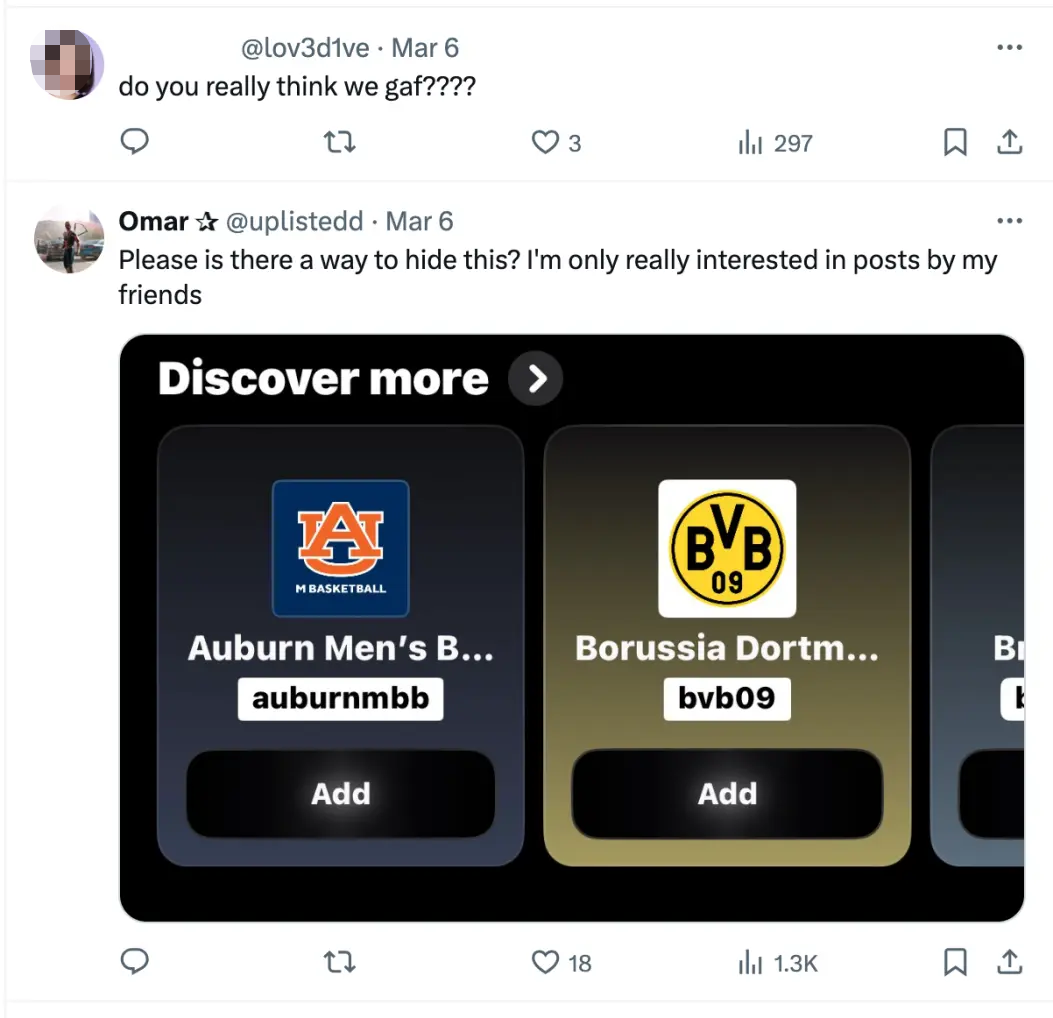View analytics for the 297 views post
This screenshot has width=1053, height=1018.
[775, 143]
